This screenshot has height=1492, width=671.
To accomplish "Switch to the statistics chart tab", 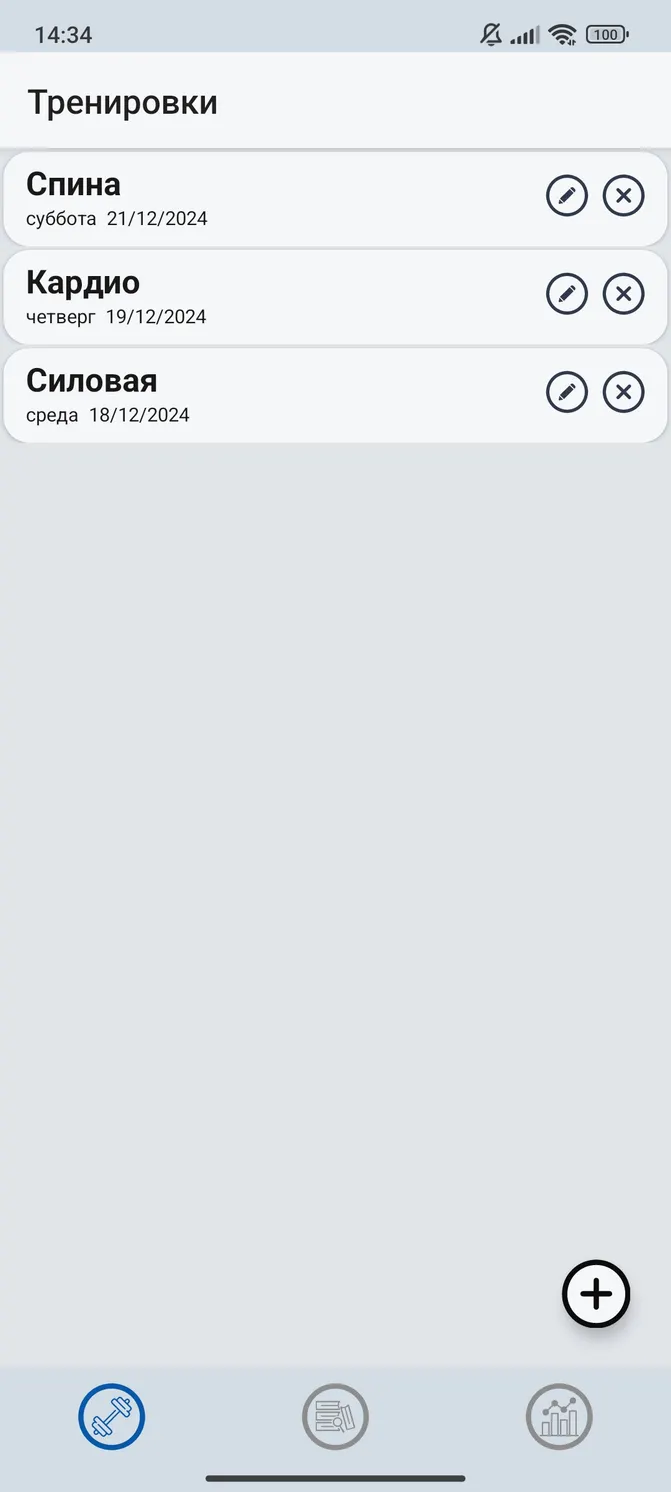I will tap(560, 1417).
